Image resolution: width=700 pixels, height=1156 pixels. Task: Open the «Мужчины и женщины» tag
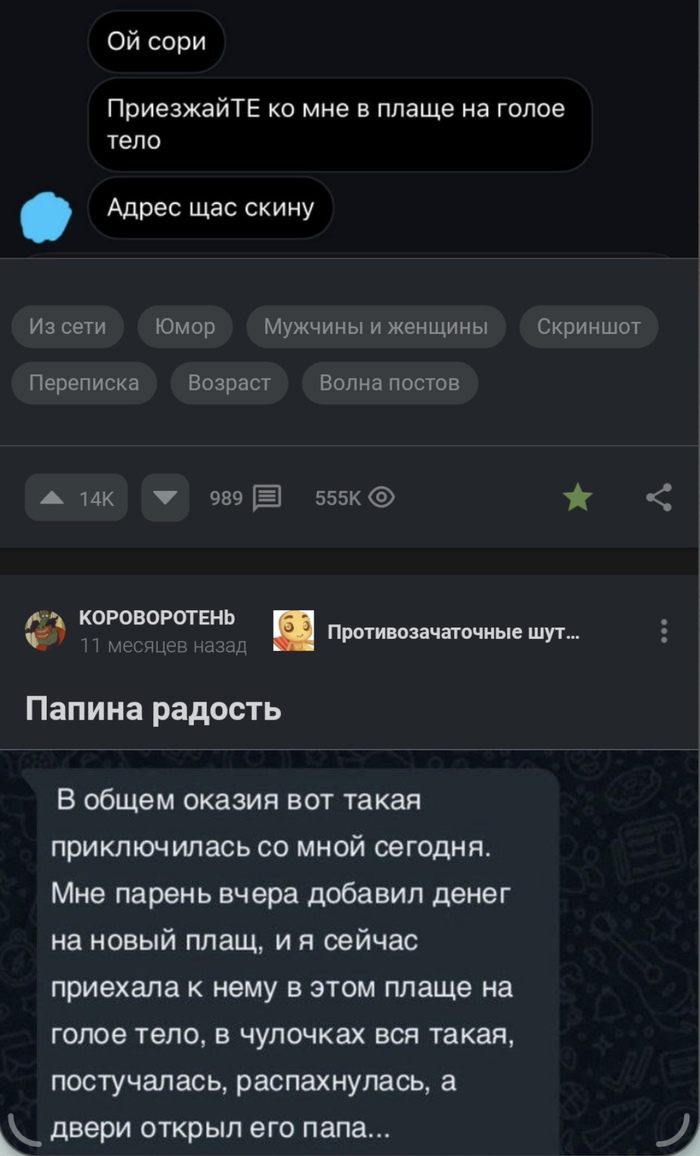(x=376, y=327)
